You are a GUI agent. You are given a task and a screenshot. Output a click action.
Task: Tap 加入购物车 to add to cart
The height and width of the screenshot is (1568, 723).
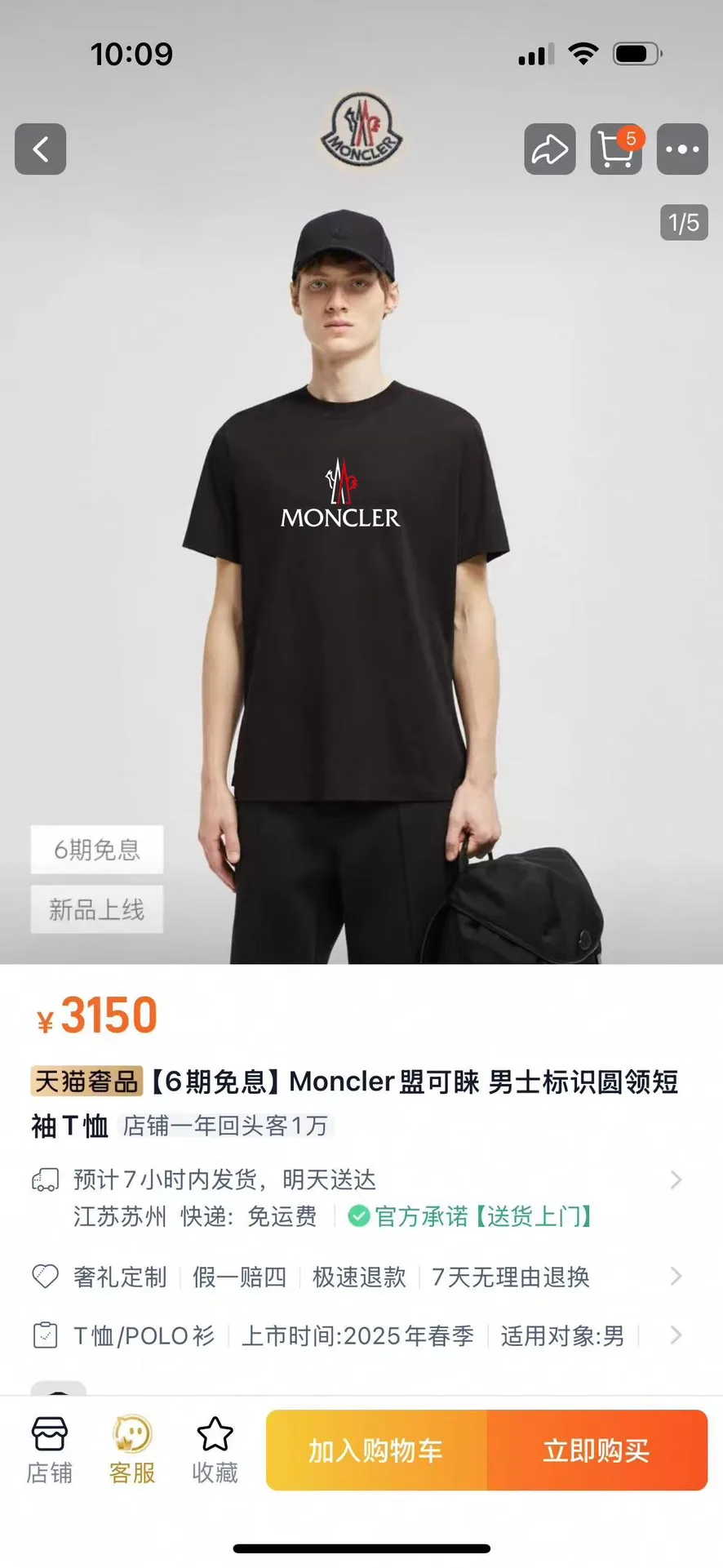pyautogui.click(x=376, y=1450)
